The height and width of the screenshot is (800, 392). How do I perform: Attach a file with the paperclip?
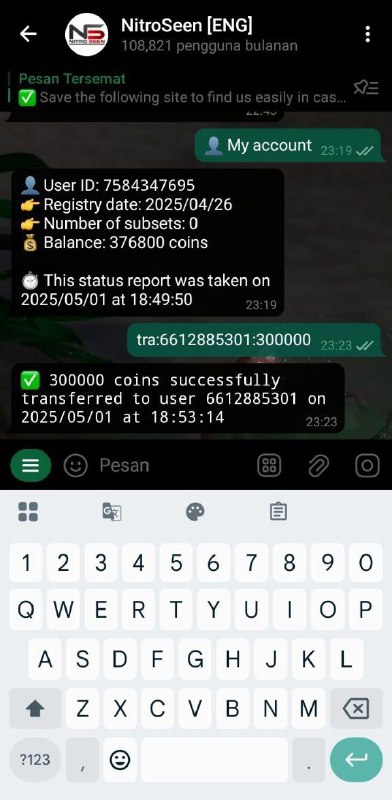[318, 465]
